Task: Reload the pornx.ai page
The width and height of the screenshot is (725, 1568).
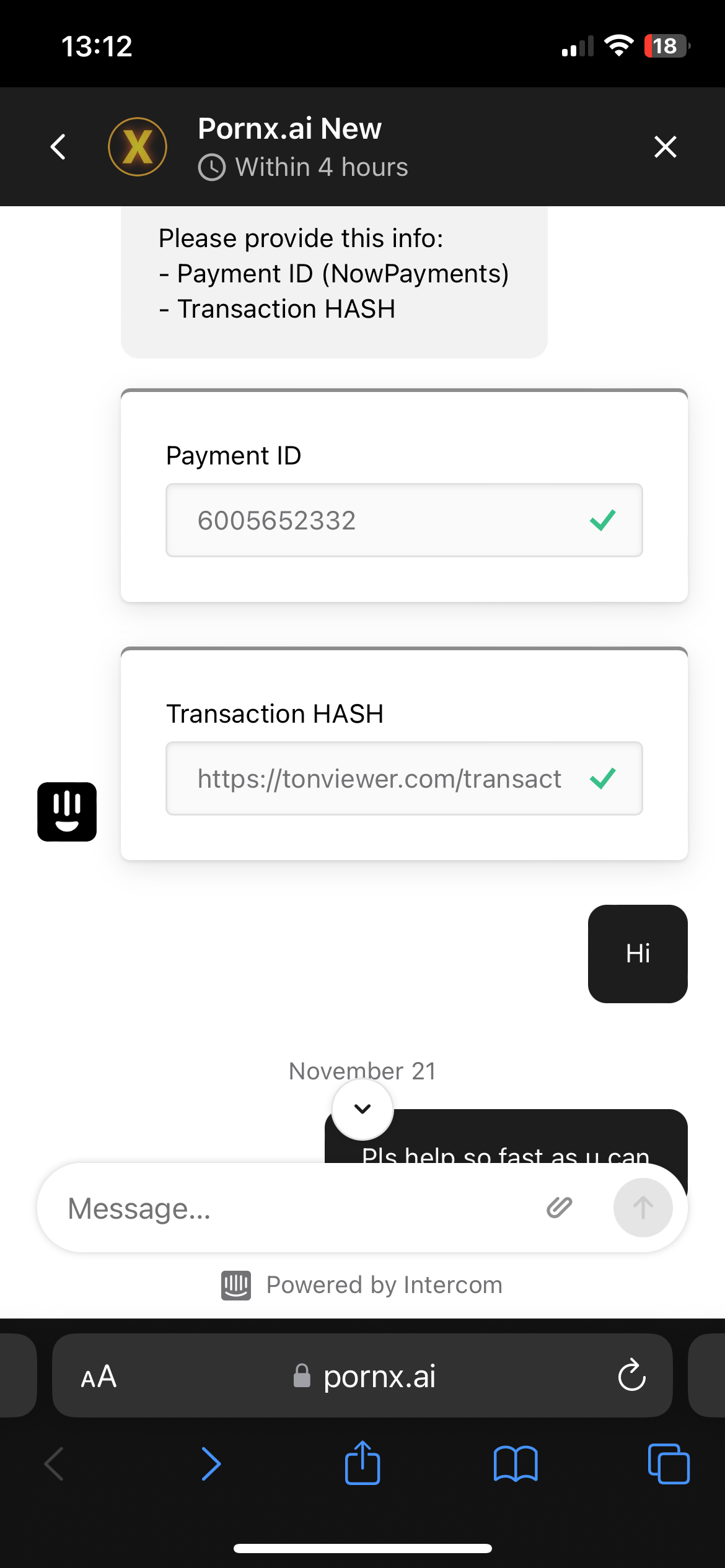Action: tap(631, 1375)
